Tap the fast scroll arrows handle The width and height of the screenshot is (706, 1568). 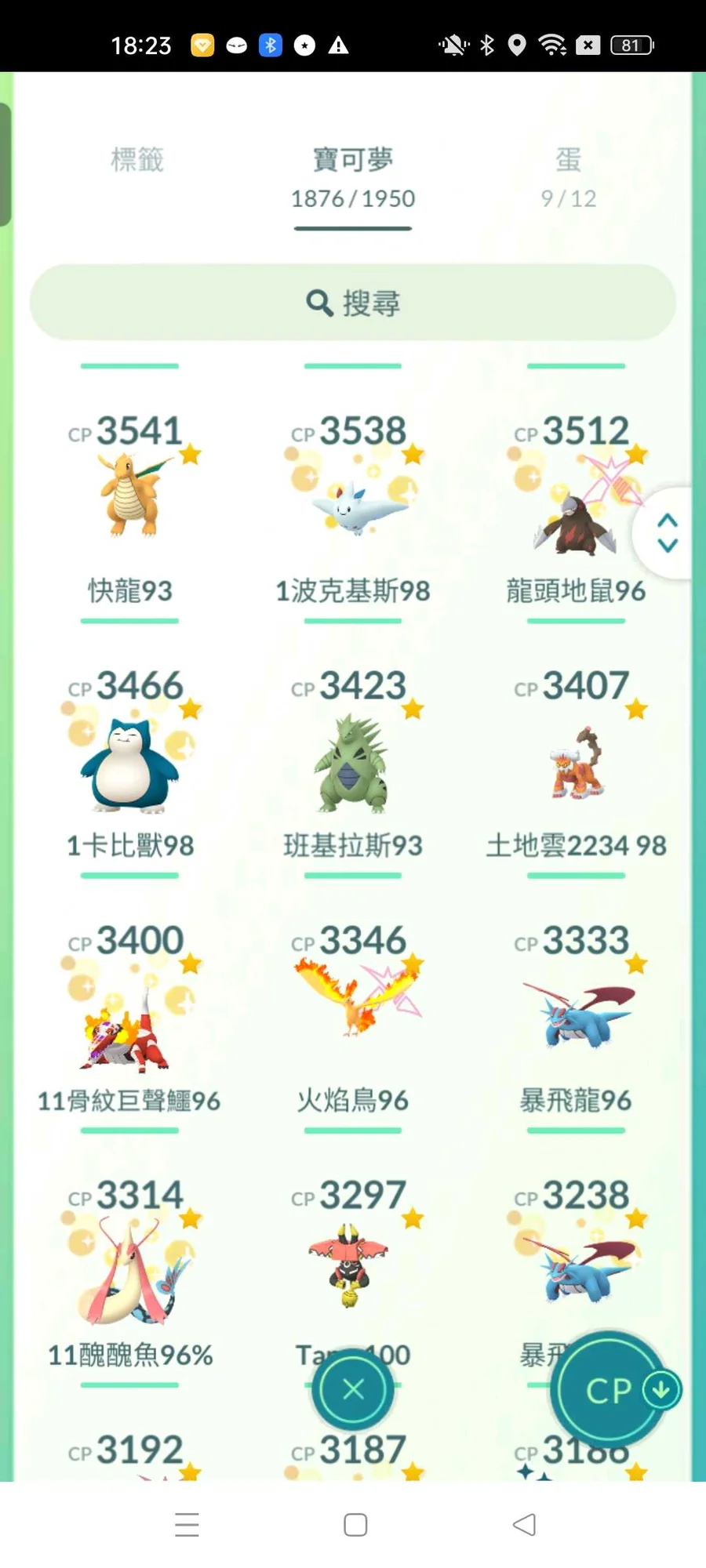coord(668,533)
